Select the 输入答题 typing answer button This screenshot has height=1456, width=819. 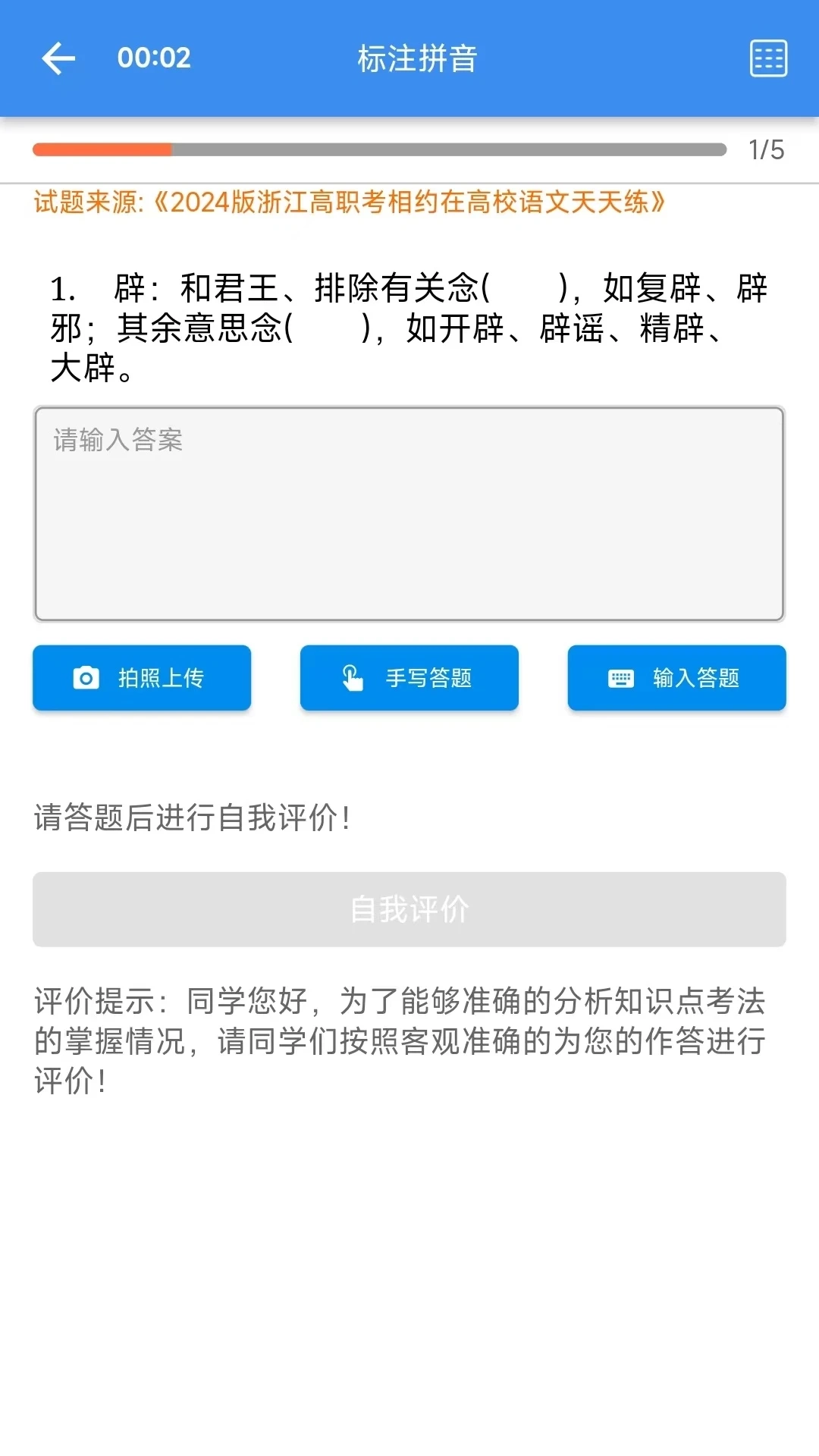click(676, 678)
